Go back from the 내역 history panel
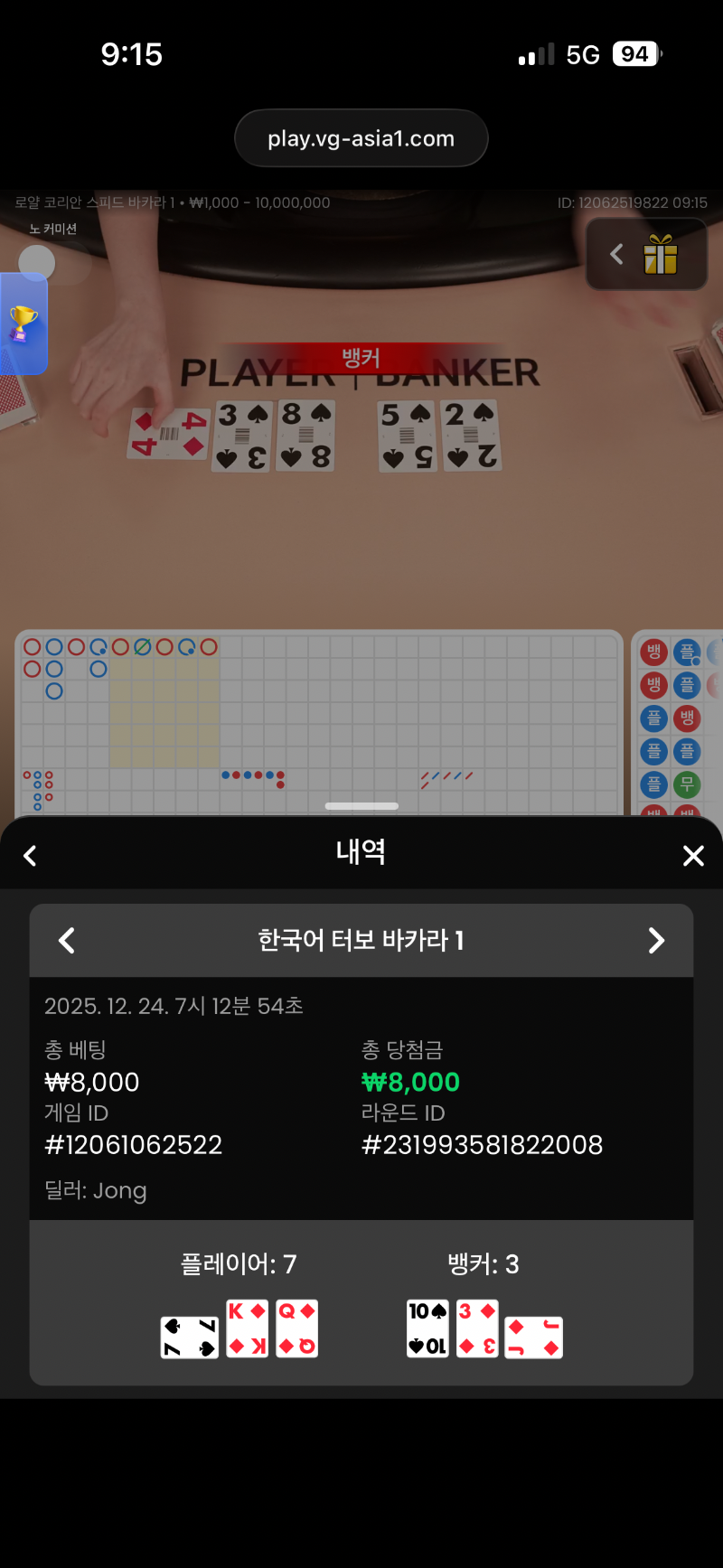723x1568 pixels. click(30, 855)
